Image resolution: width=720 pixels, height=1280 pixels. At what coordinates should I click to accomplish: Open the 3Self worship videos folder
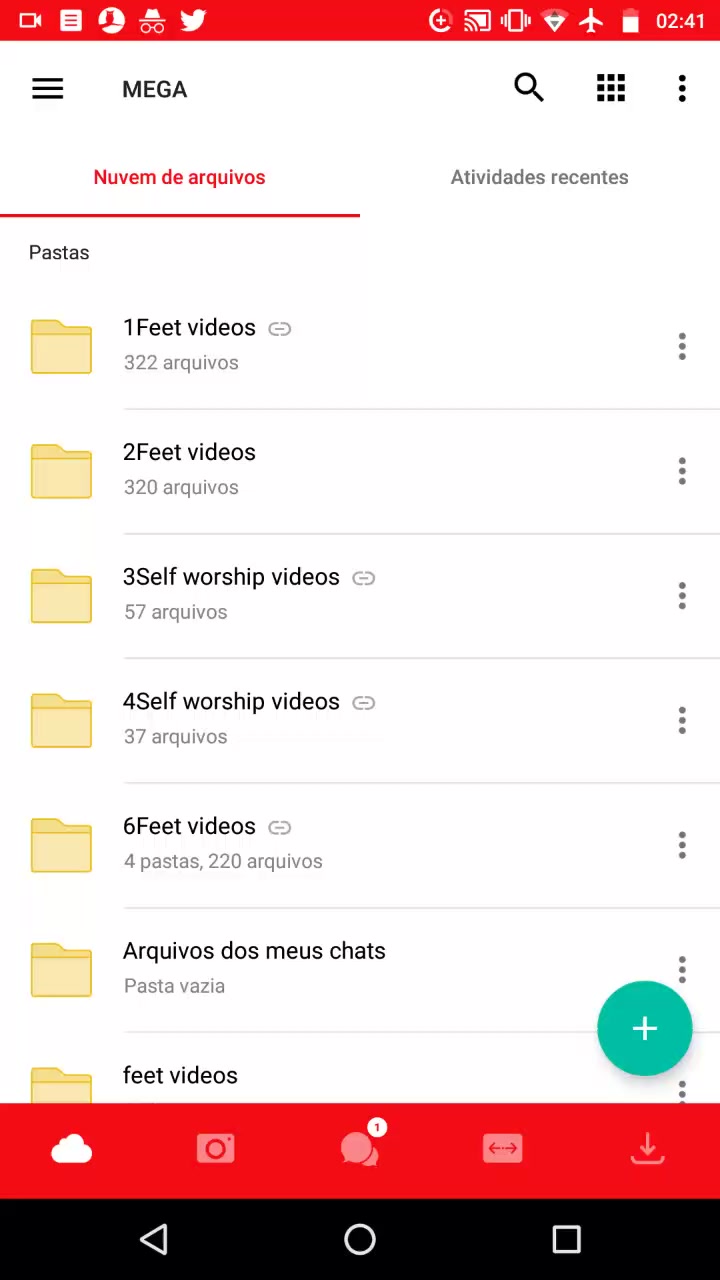[x=231, y=594]
